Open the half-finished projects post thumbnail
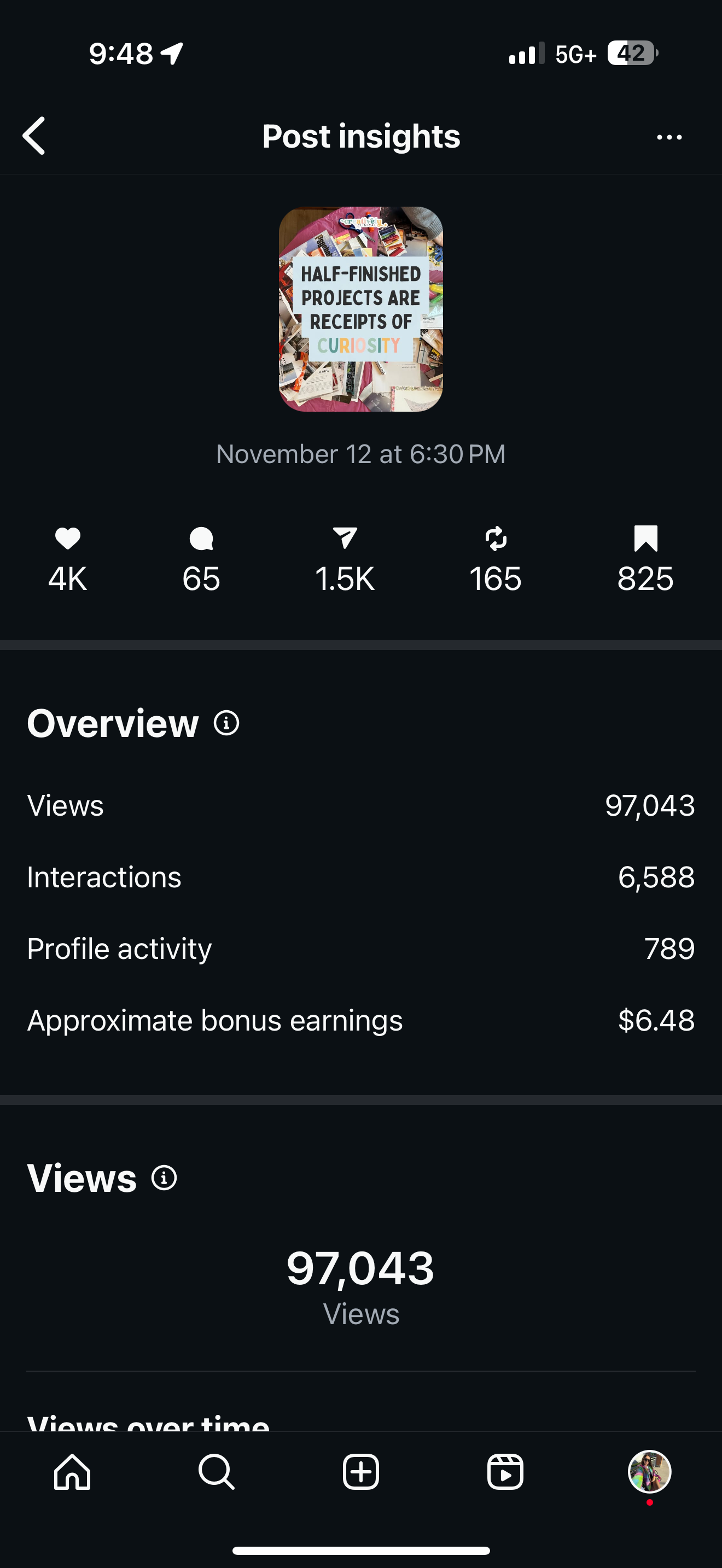 tap(361, 309)
